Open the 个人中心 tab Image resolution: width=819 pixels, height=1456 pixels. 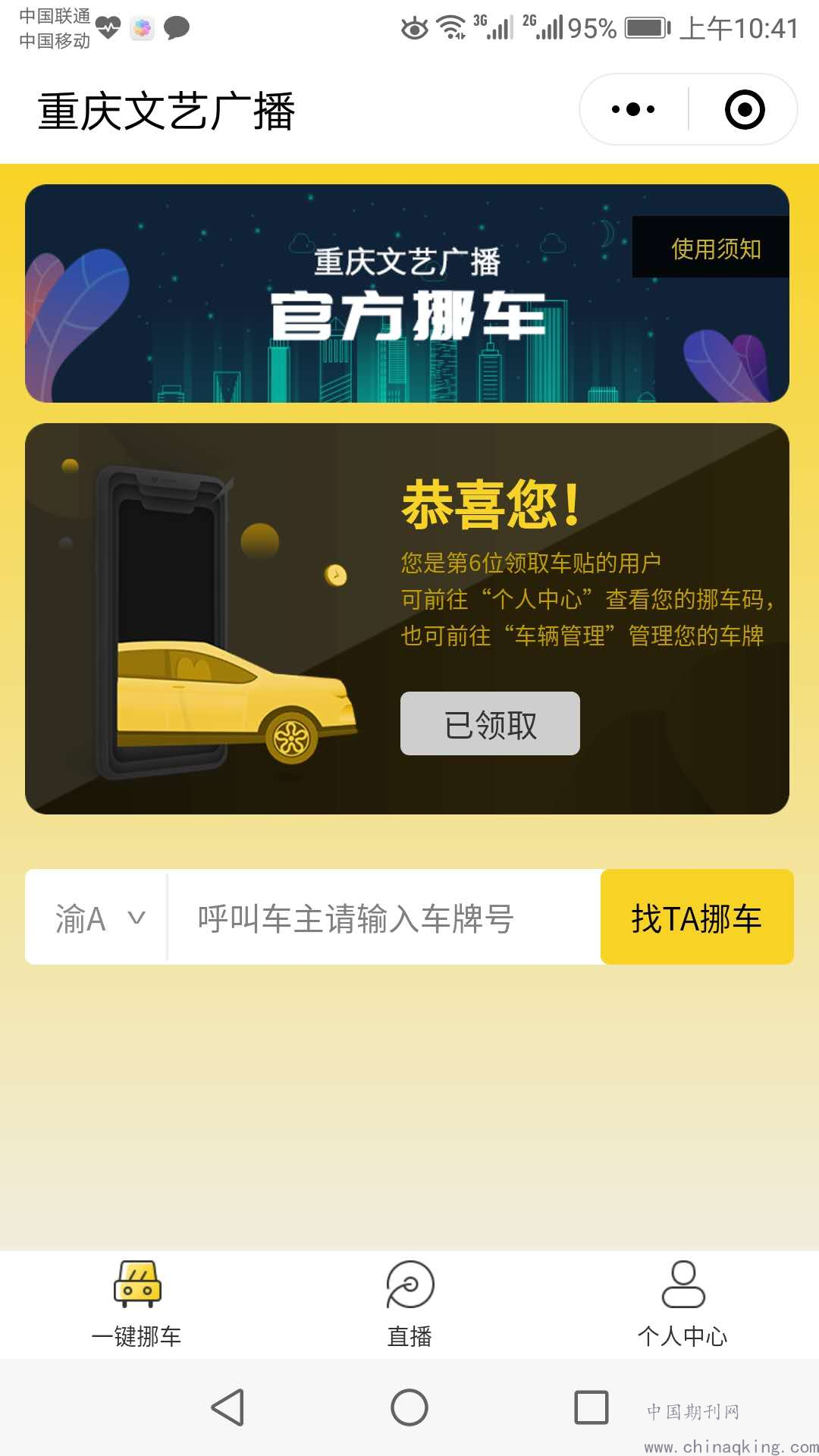pos(682,1304)
